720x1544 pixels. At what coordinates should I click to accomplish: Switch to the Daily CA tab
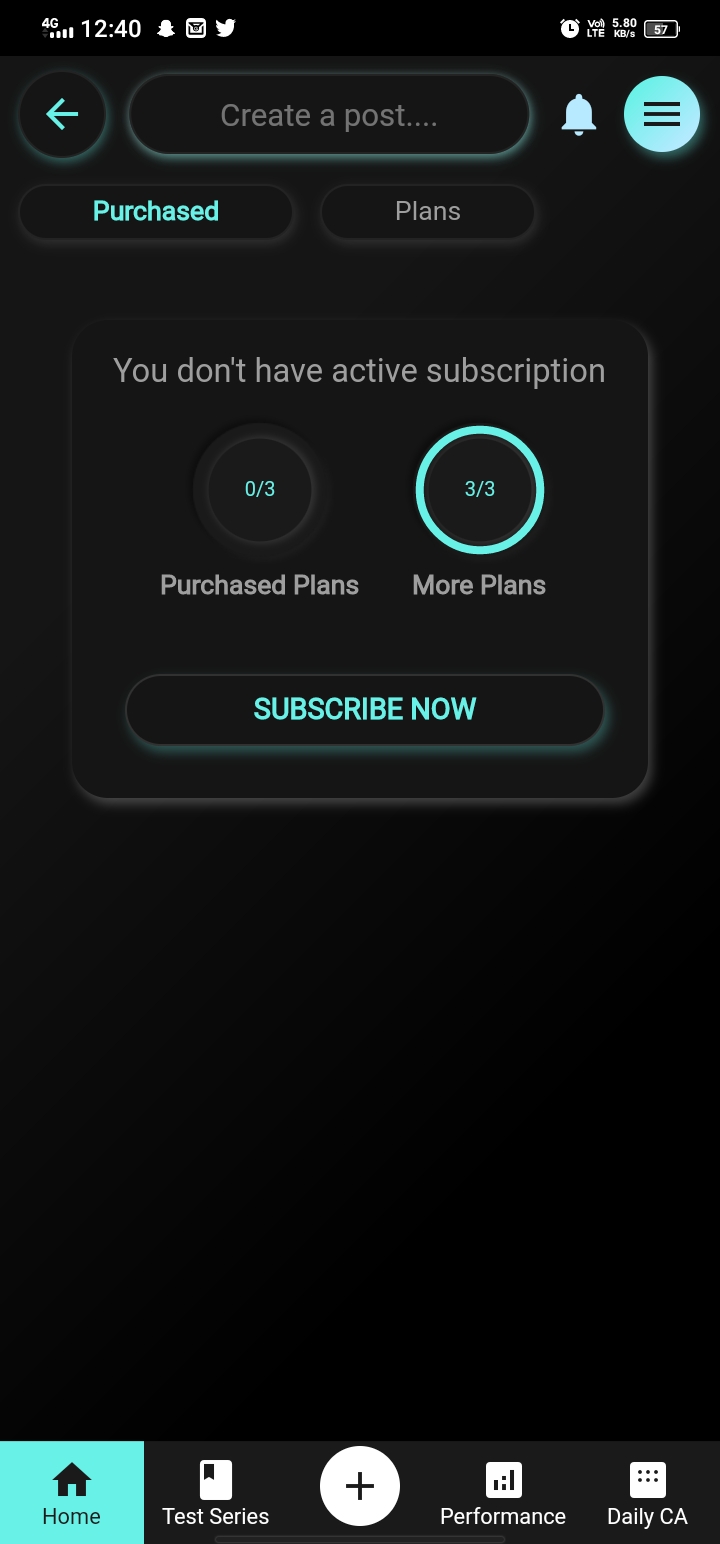tap(647, 1492)
